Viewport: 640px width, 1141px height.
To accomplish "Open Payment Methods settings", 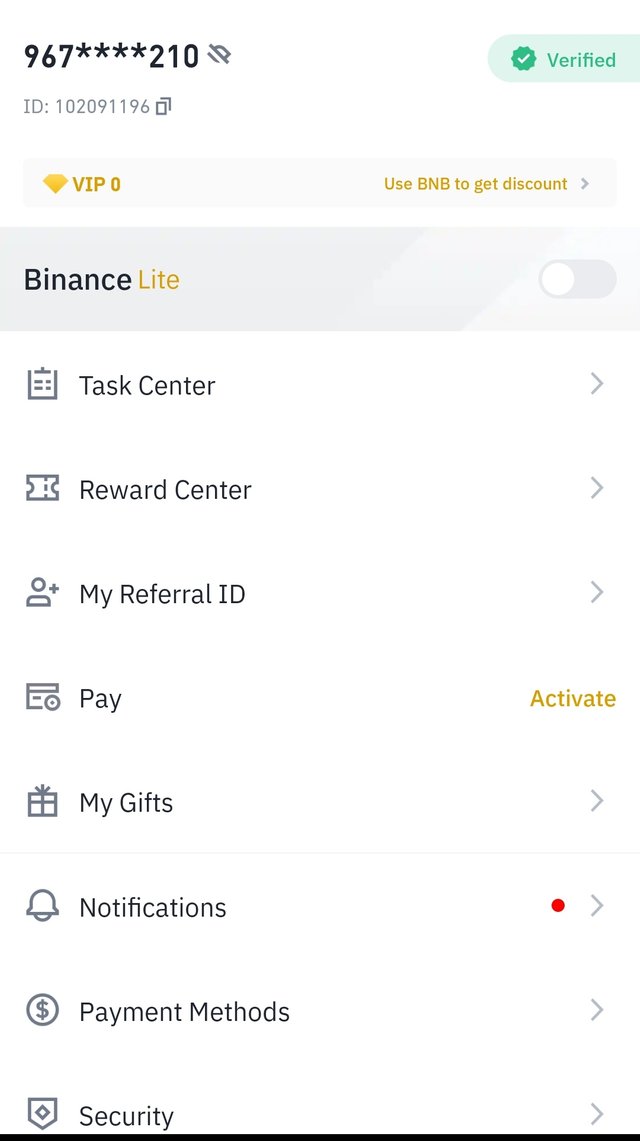I will [320, 1011].
